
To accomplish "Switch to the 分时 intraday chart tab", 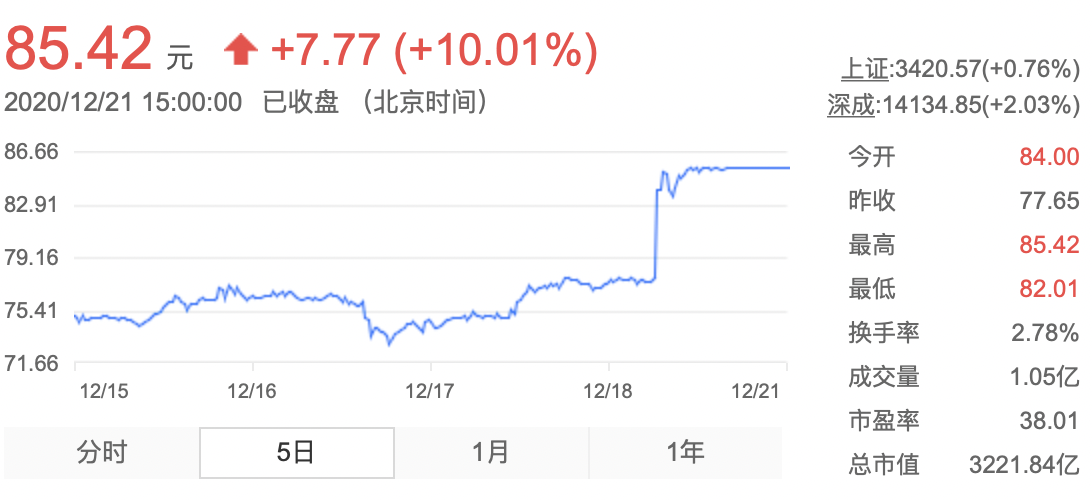I will click(x=101, y=453).
